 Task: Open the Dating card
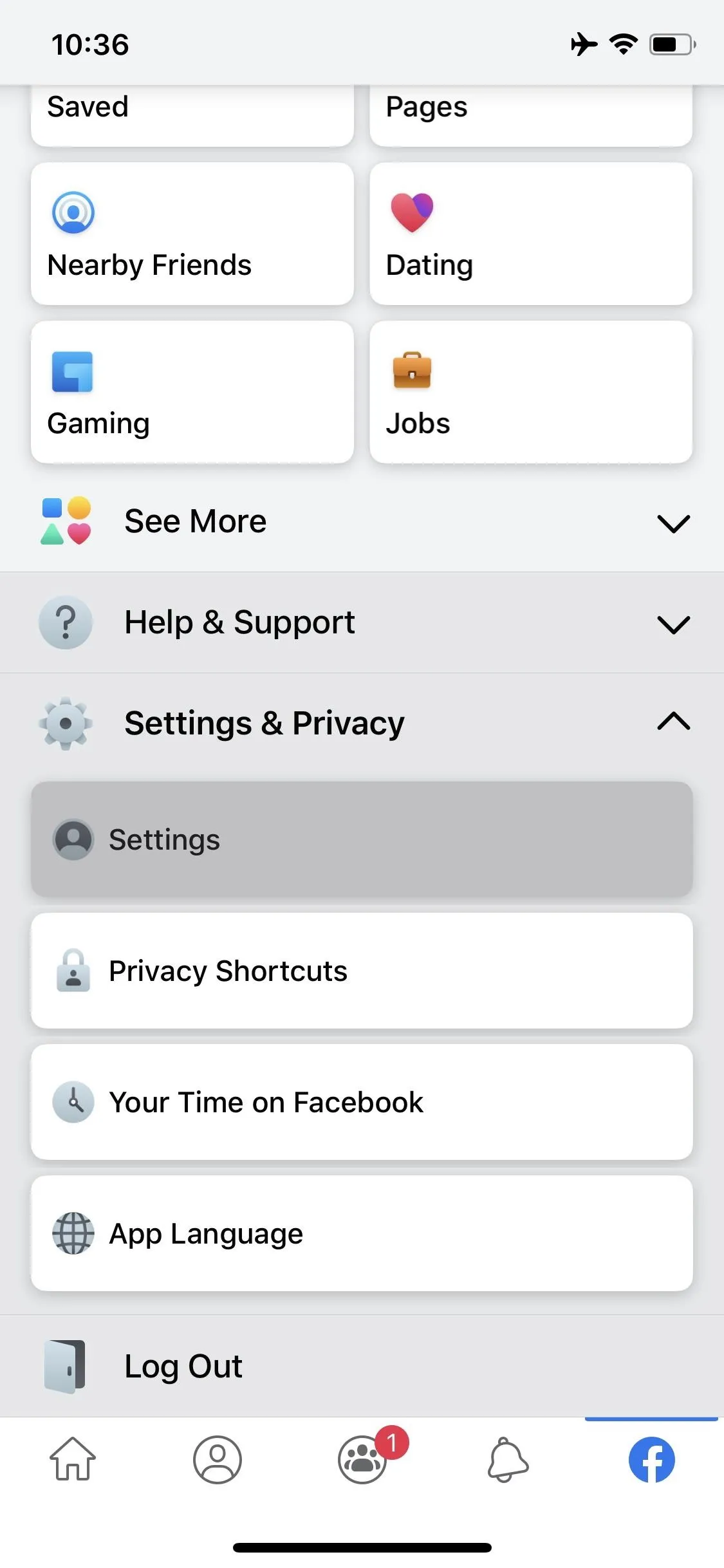pyautogui.click(x=531, y=234)
